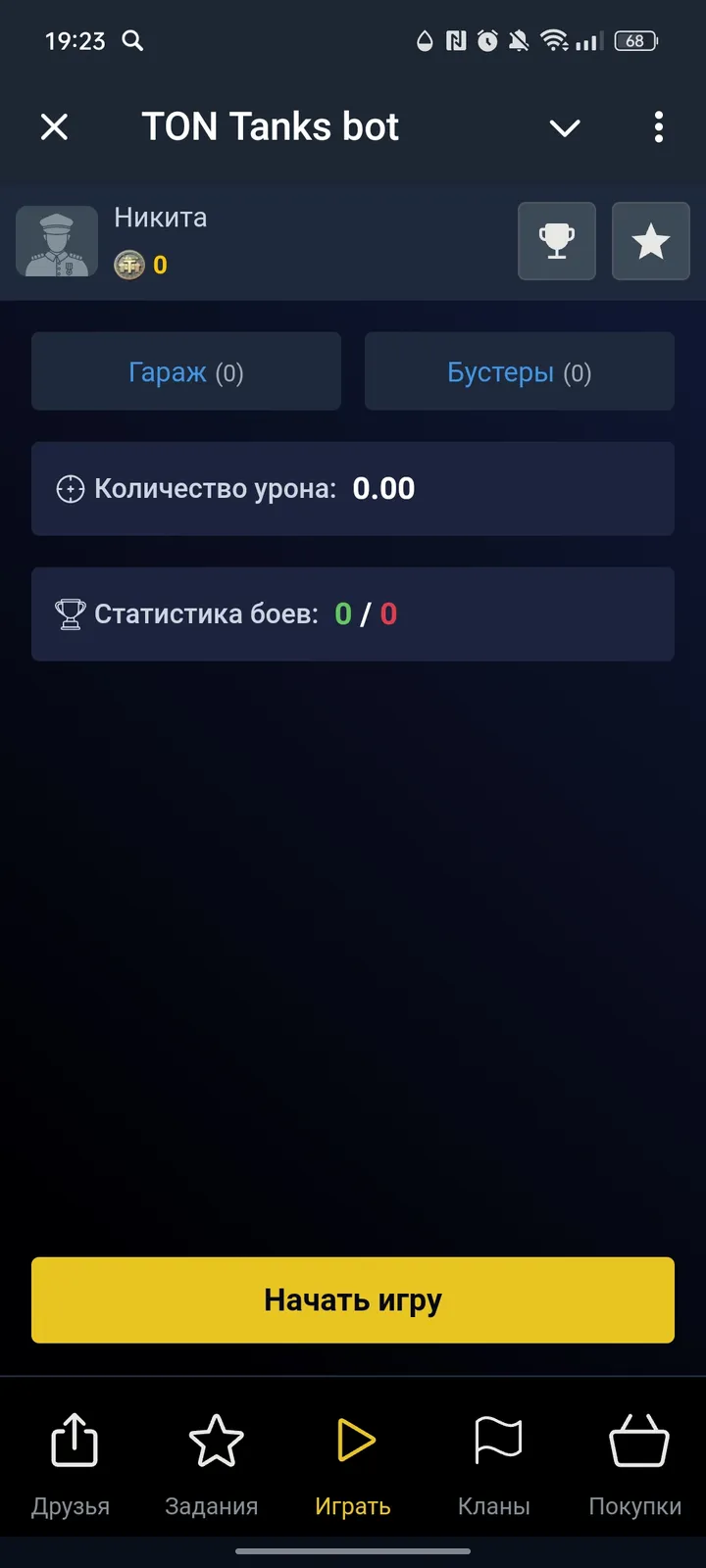Tap the Количество урона stats panel
Screen dimensions: 706x1568
(x=353, y=488)
